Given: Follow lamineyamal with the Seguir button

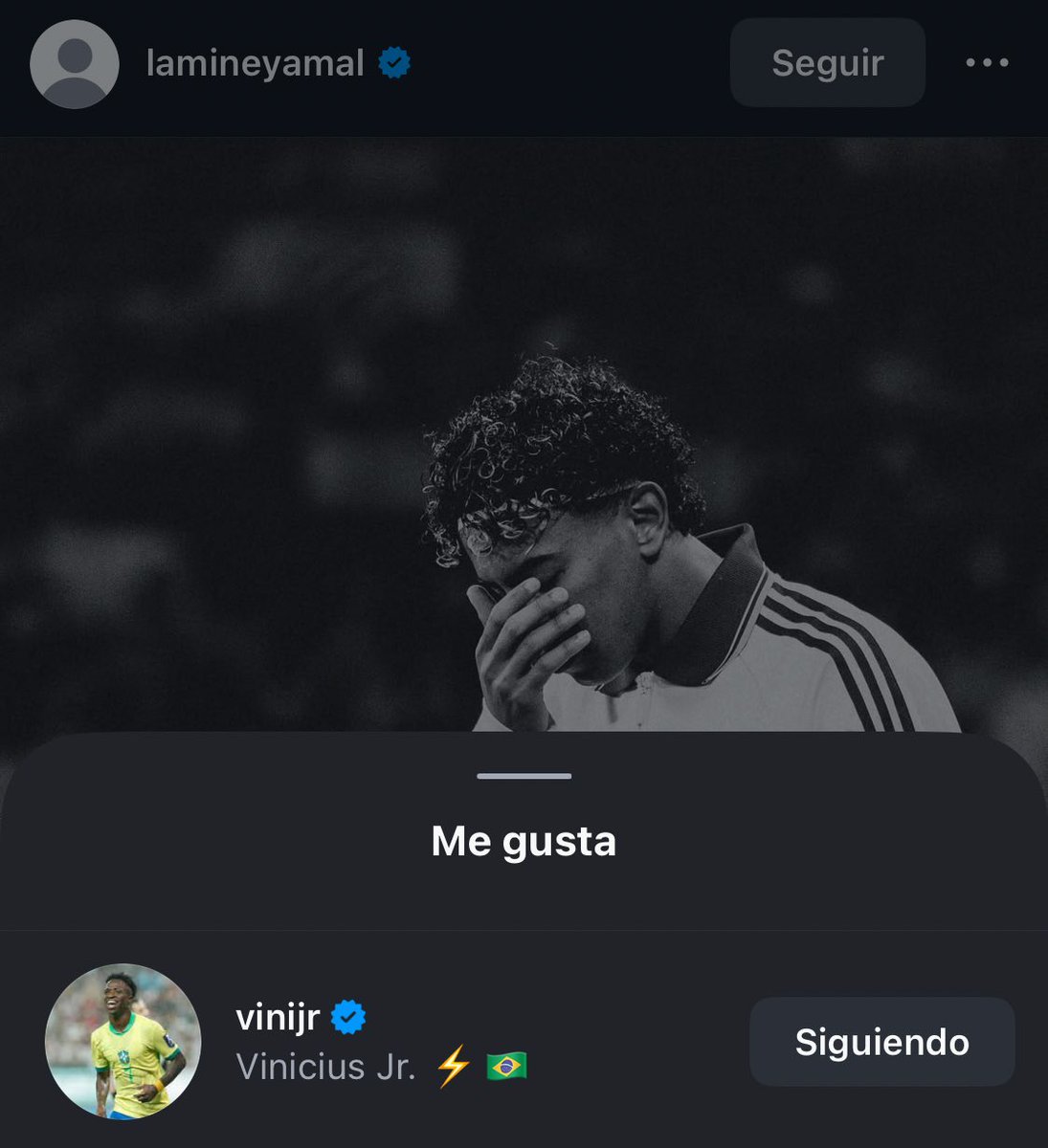Looking at the screenshot, I should coord(827,63).
